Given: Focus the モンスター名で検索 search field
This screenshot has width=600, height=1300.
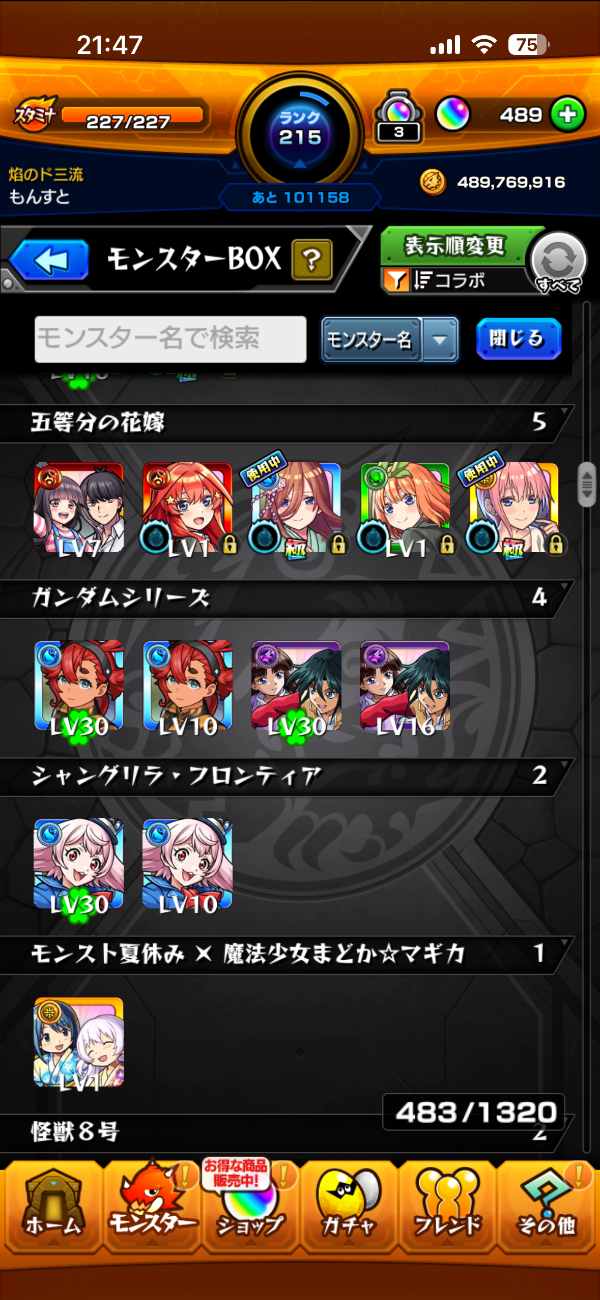Looking at the screenshot, I should click(x=170, y=339).
